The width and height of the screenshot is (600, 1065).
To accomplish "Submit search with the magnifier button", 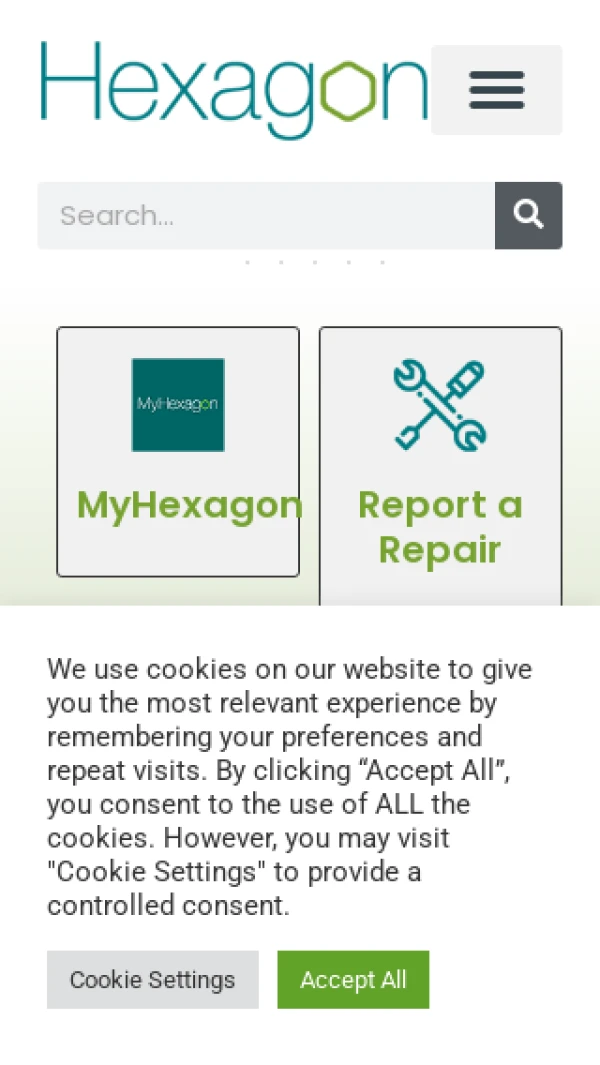I will pos(528,216).
